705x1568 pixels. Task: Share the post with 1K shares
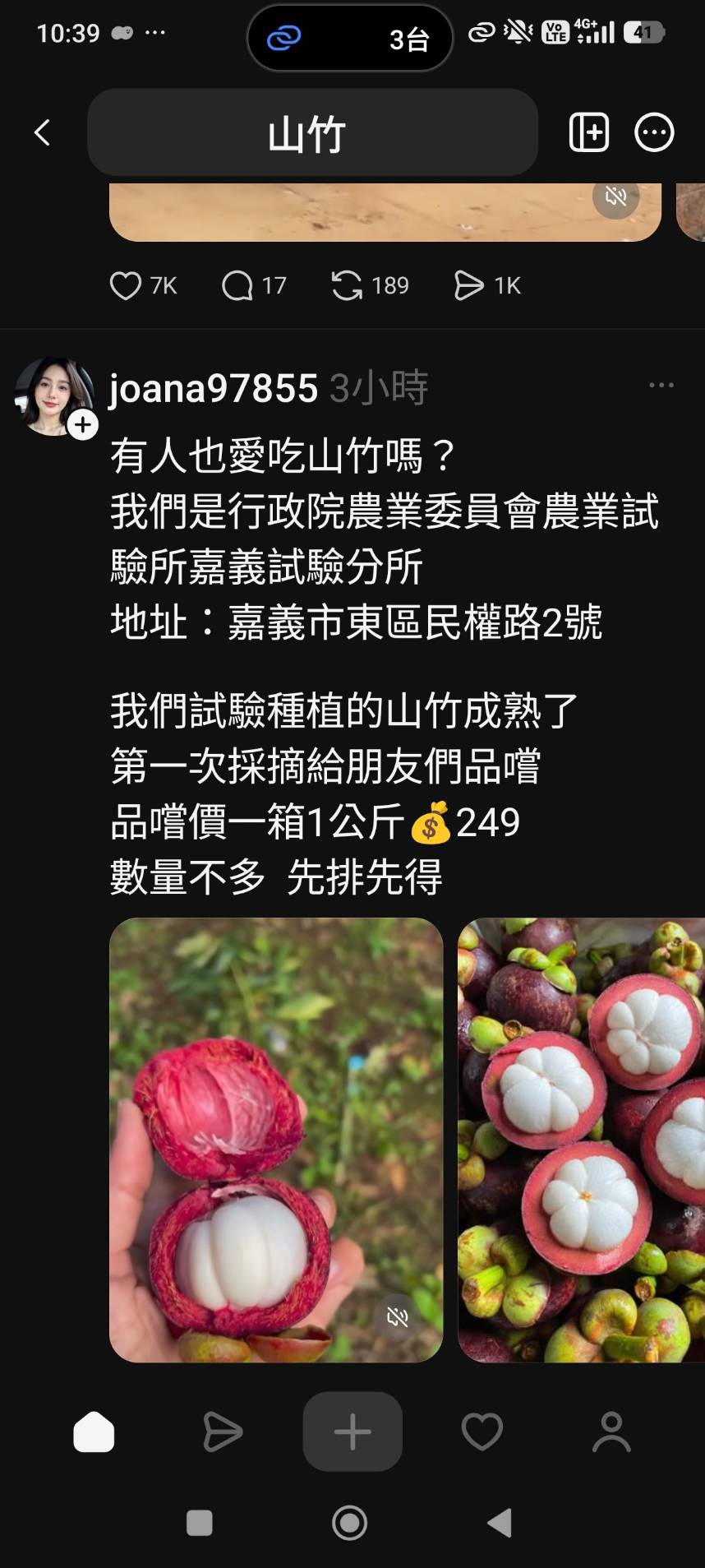point(468,286)
